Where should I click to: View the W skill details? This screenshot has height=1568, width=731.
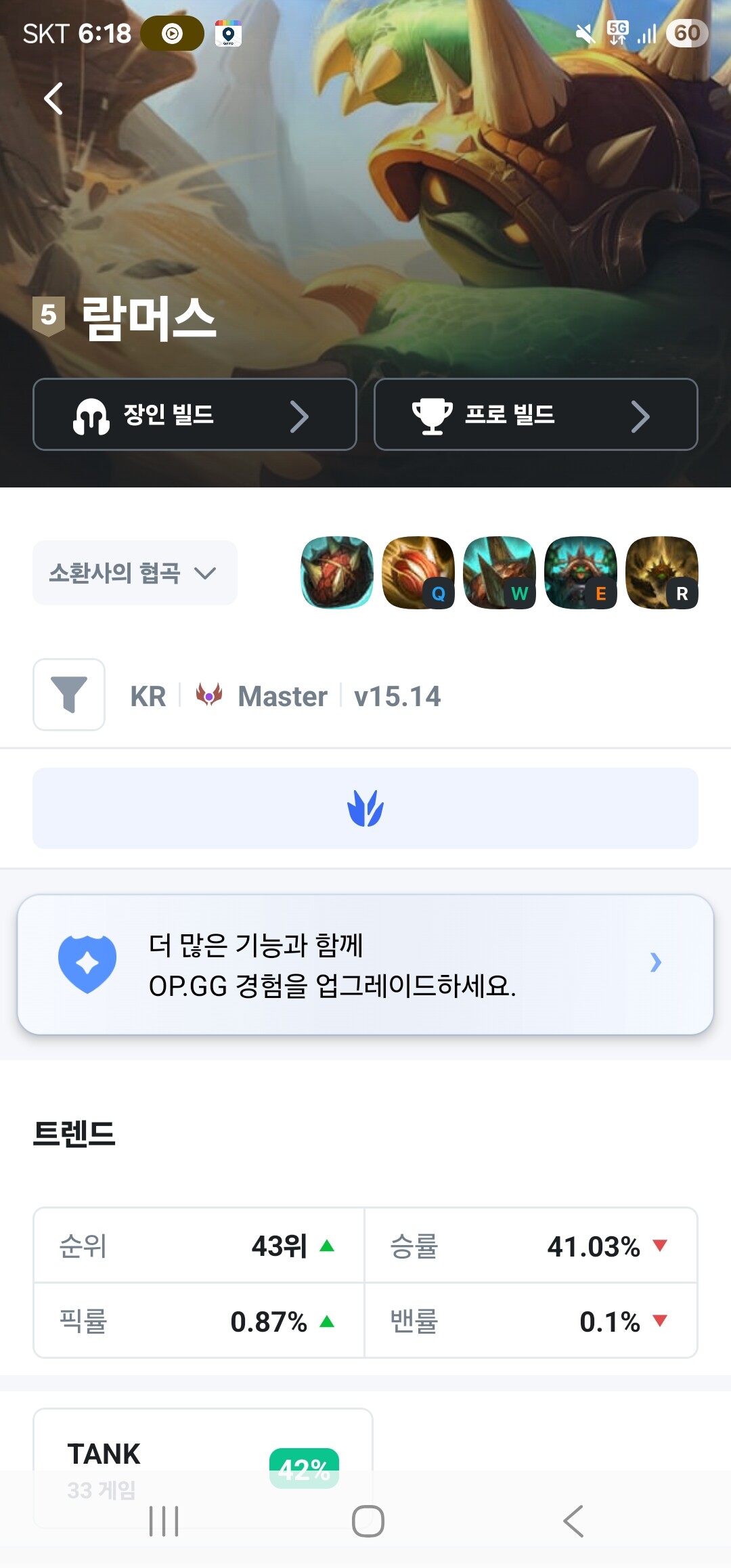500,573
